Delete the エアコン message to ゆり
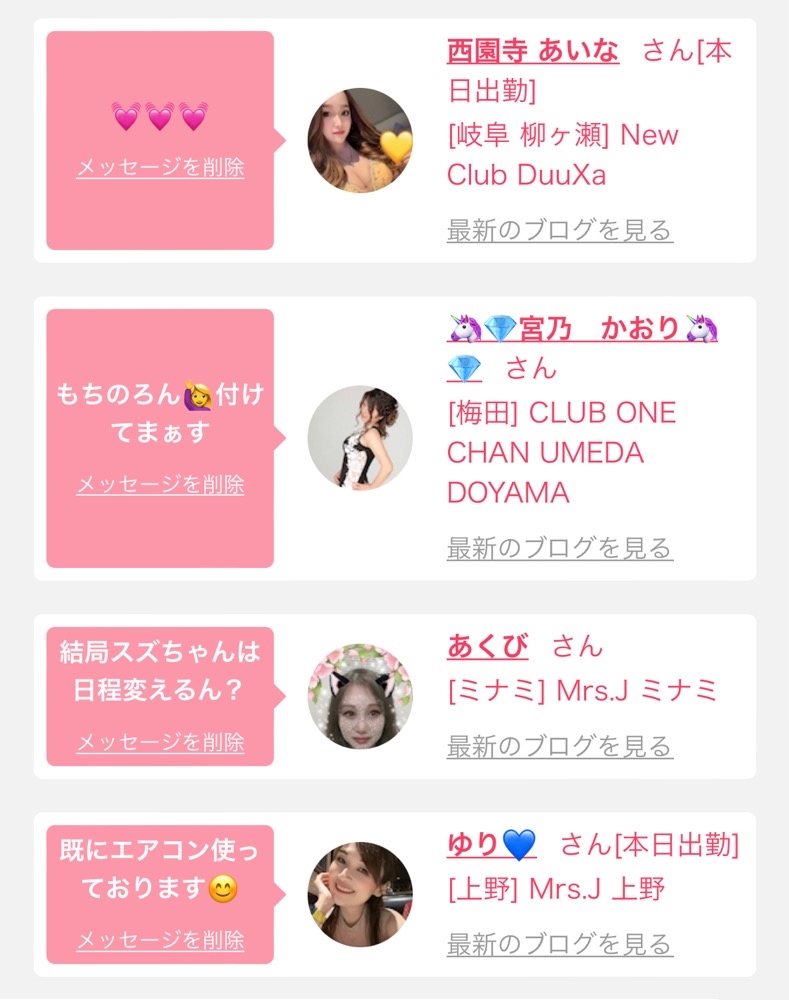 160,940
